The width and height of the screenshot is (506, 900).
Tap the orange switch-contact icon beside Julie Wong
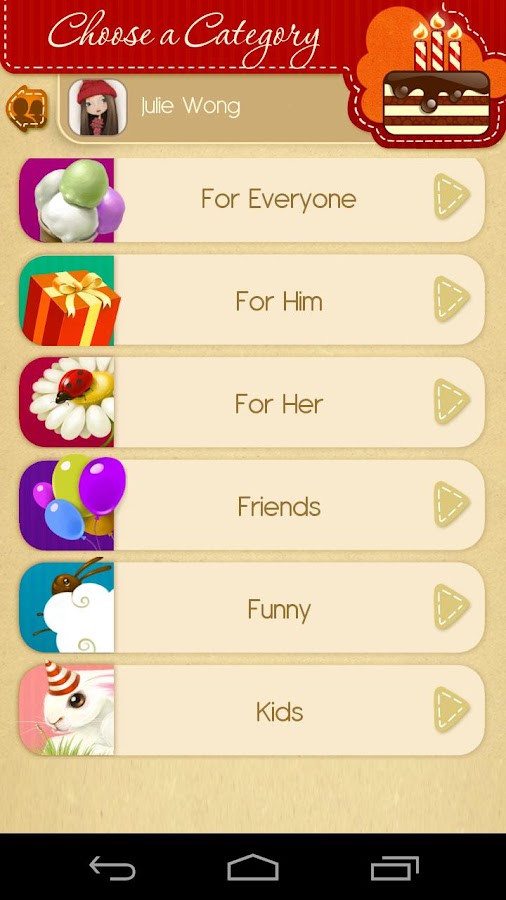[x=26, y=107]
